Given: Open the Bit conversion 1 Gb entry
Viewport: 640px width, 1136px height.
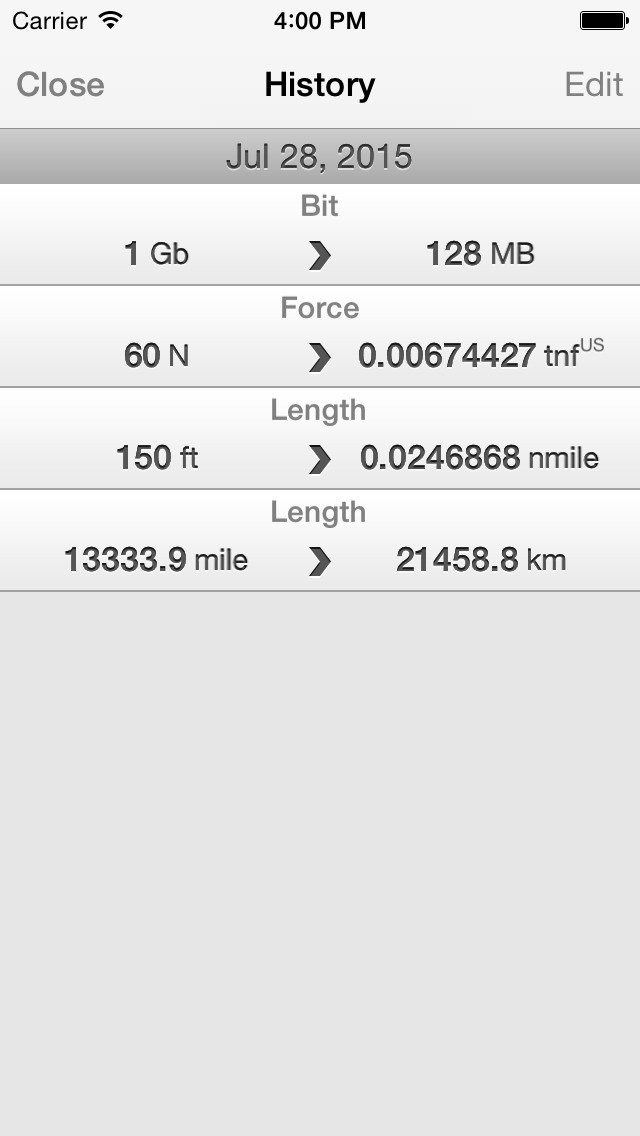Looking at the screenshot, I should [320, 235].
